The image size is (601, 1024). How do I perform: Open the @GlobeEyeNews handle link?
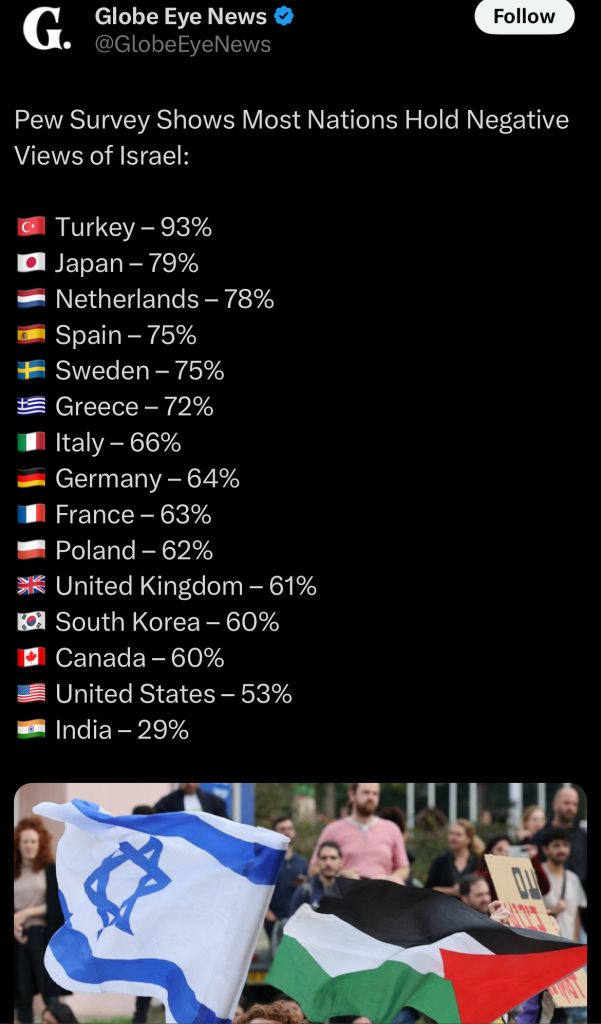point(182,45)
